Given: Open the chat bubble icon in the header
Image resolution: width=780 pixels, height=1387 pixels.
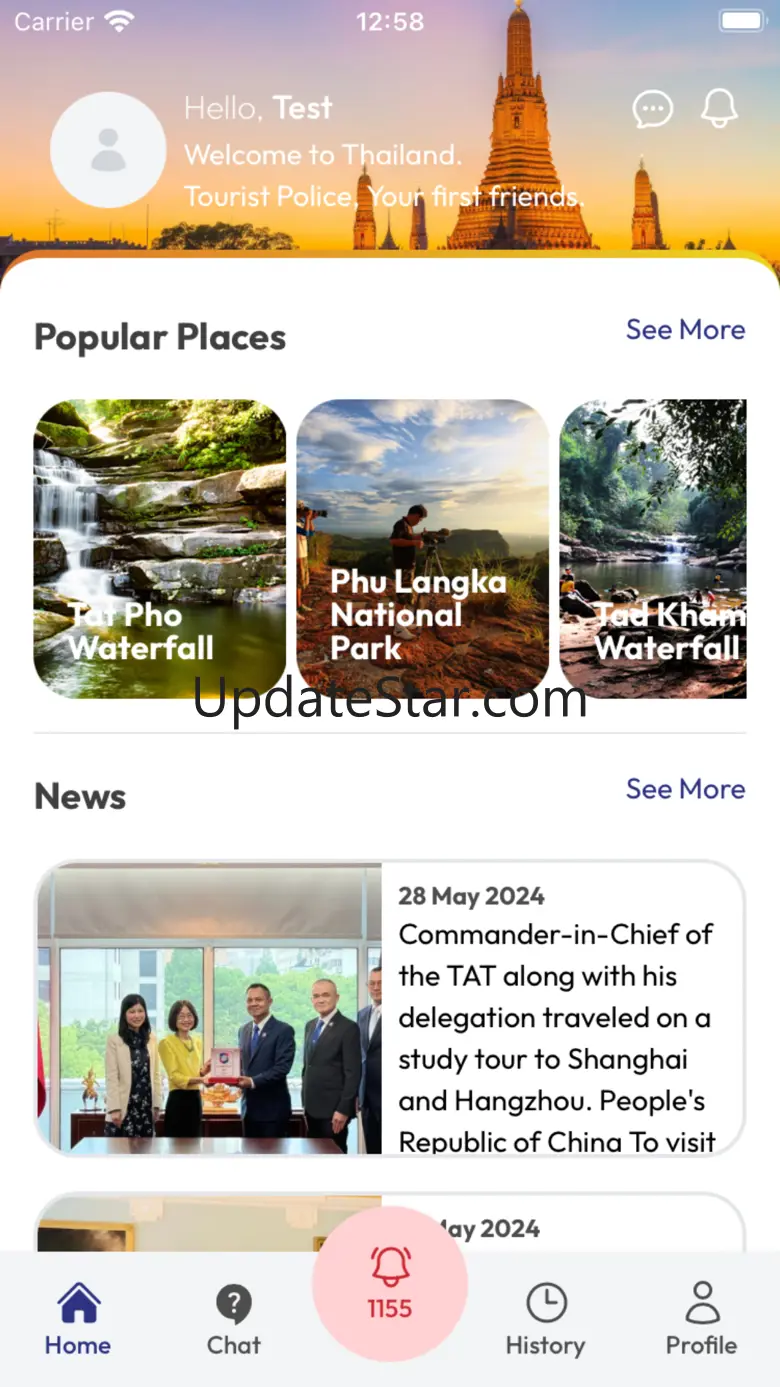Looking at the screenshot, I should coord(653,109).
